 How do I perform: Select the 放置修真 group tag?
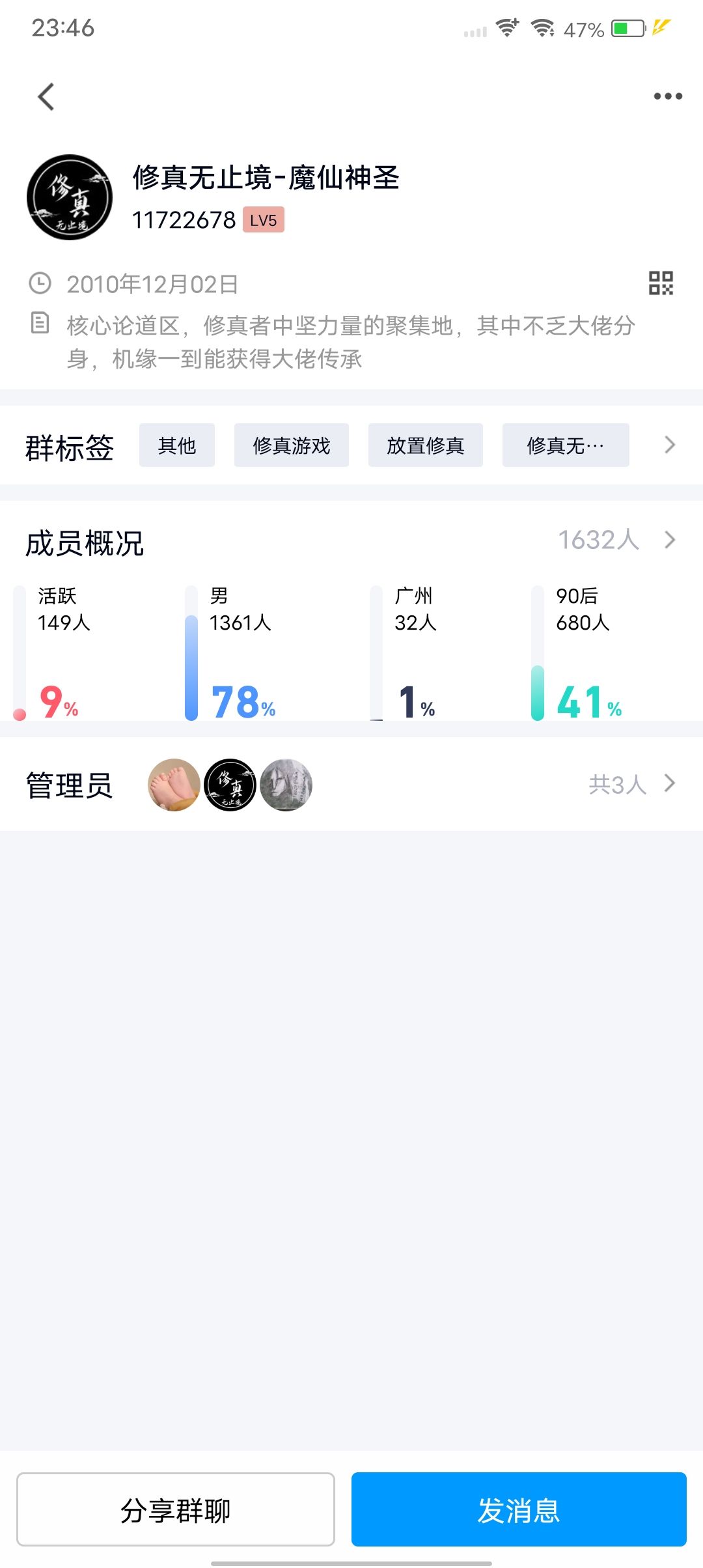point(425,445)
